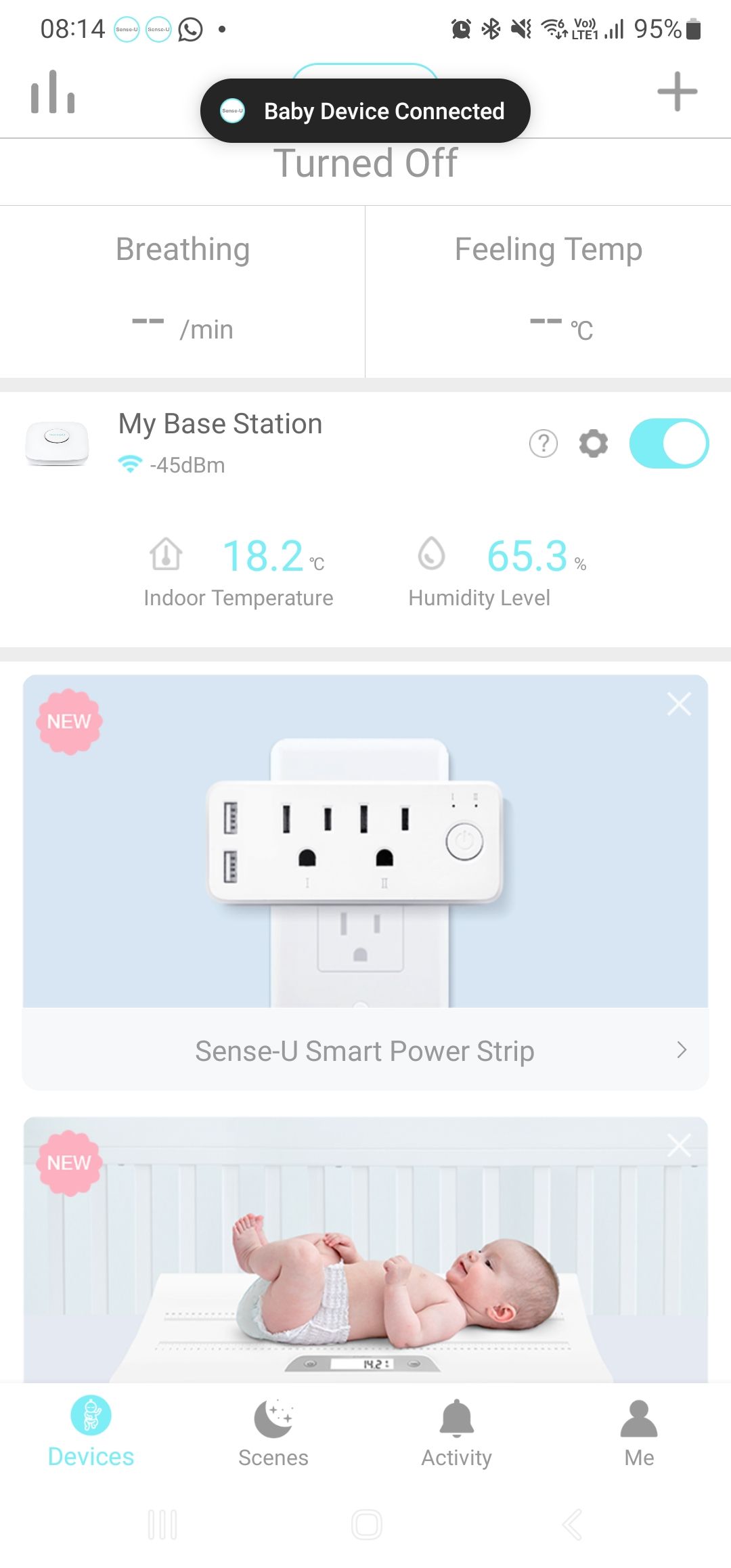
Task: Open the statistics bar chart icon
Action: (53, 91)
